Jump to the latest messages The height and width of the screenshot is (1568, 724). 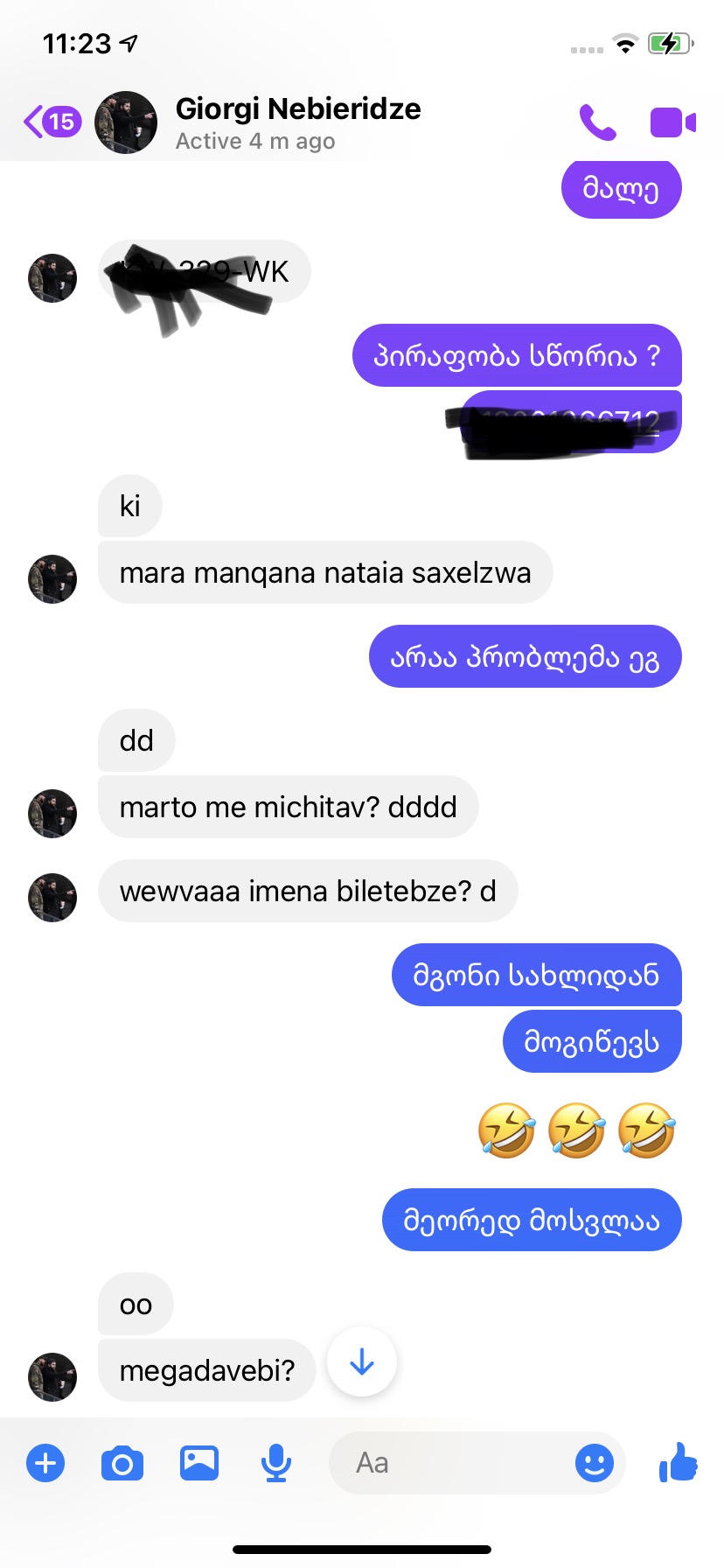point(361,1362)
